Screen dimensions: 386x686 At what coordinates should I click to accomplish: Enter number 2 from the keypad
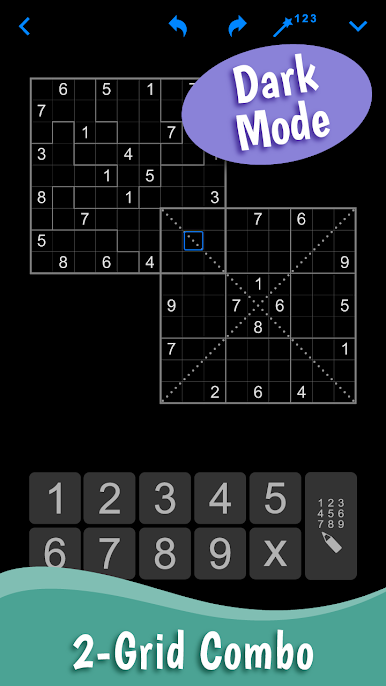point(109,498)
